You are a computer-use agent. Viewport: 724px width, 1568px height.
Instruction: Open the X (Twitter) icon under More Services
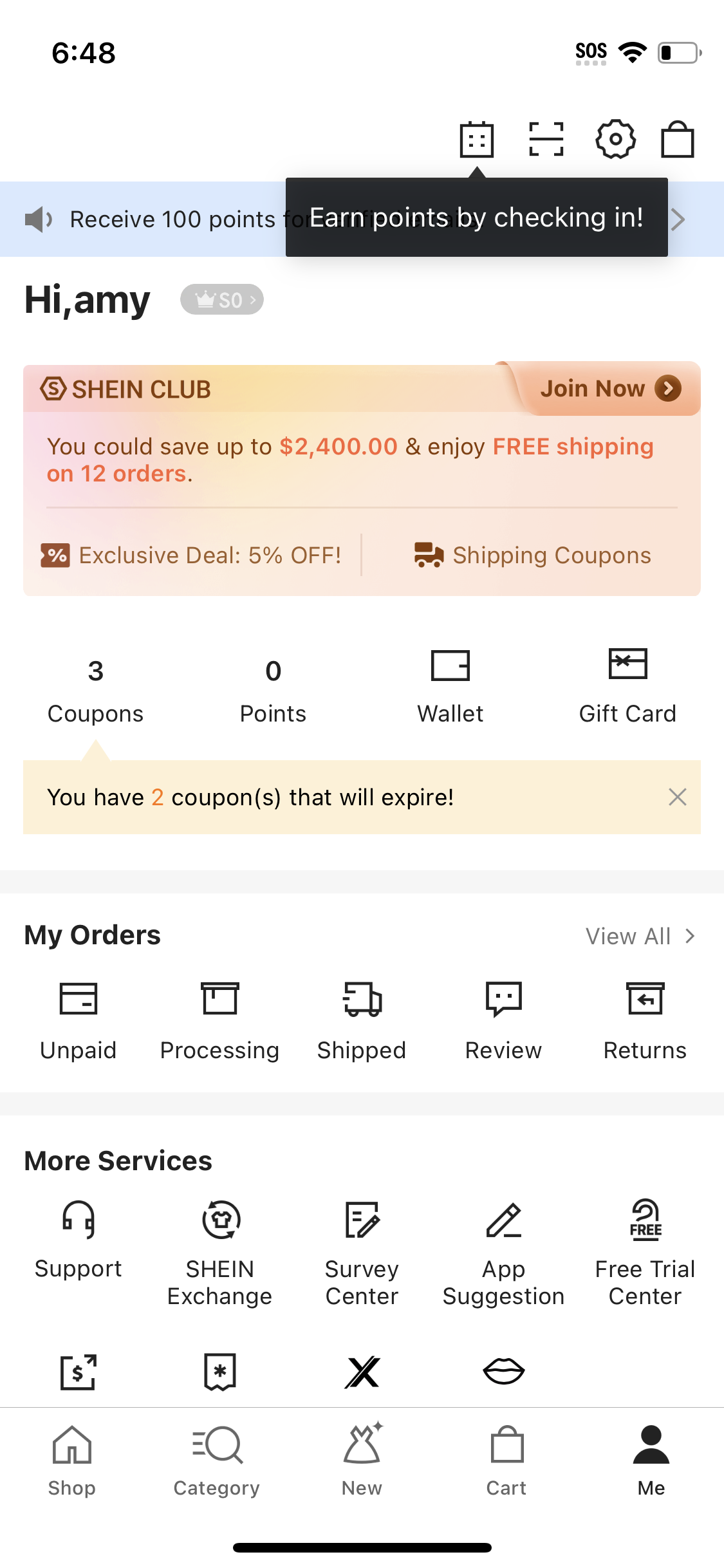click(362, 1371)
